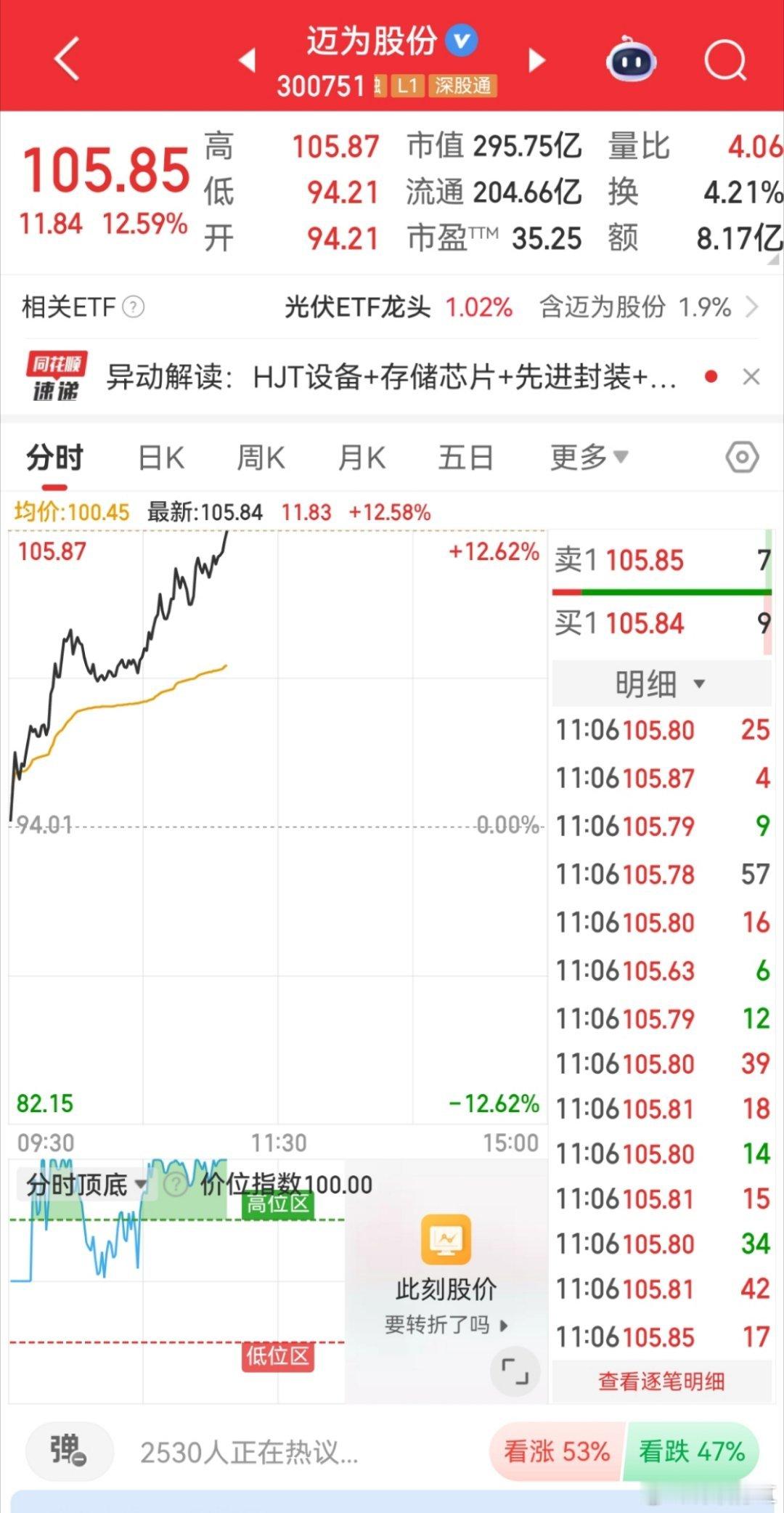Open the help tooltip beside 相关ETF
784x1513 pixels.
pos(133,307)
